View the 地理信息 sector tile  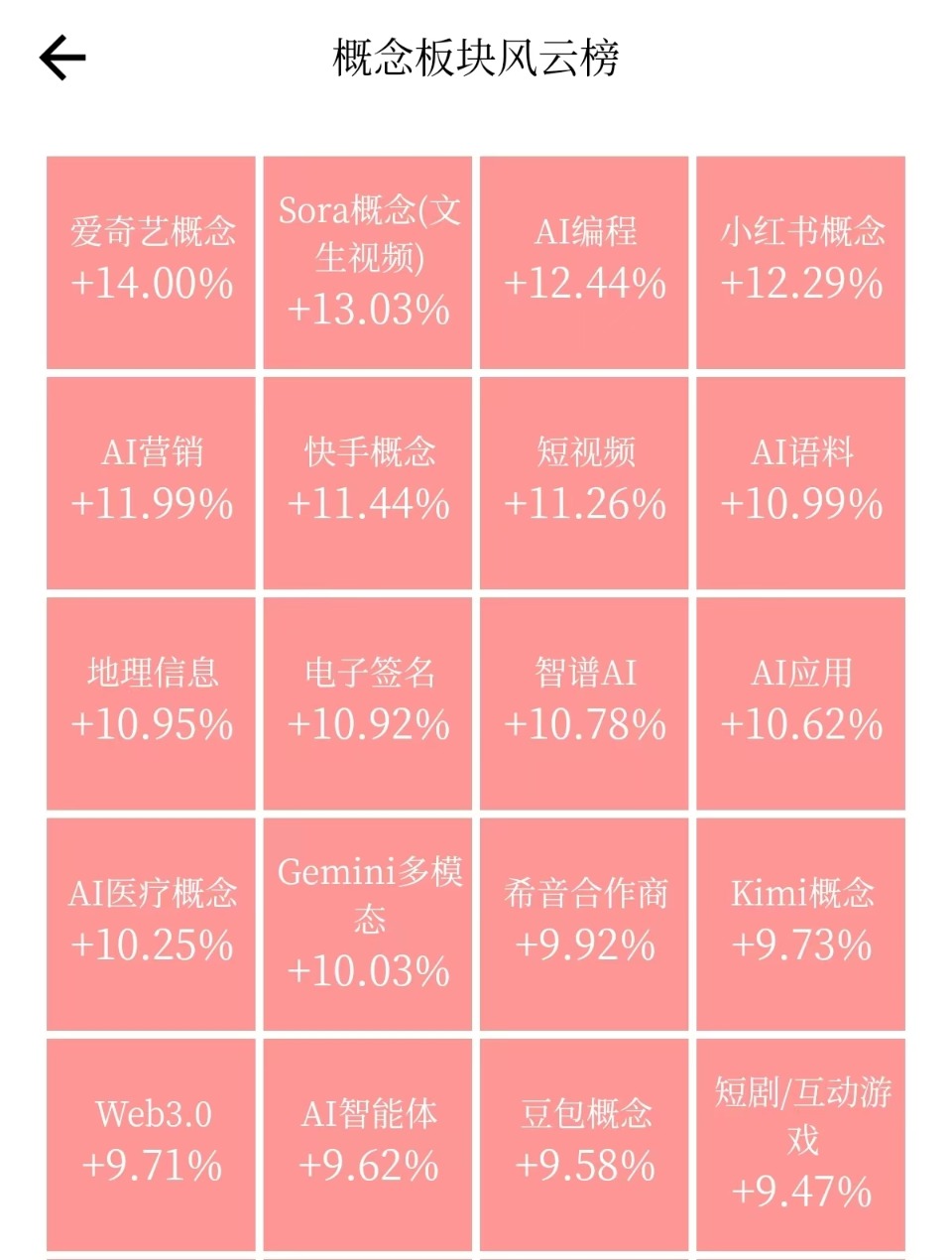[x=151, y=702]
